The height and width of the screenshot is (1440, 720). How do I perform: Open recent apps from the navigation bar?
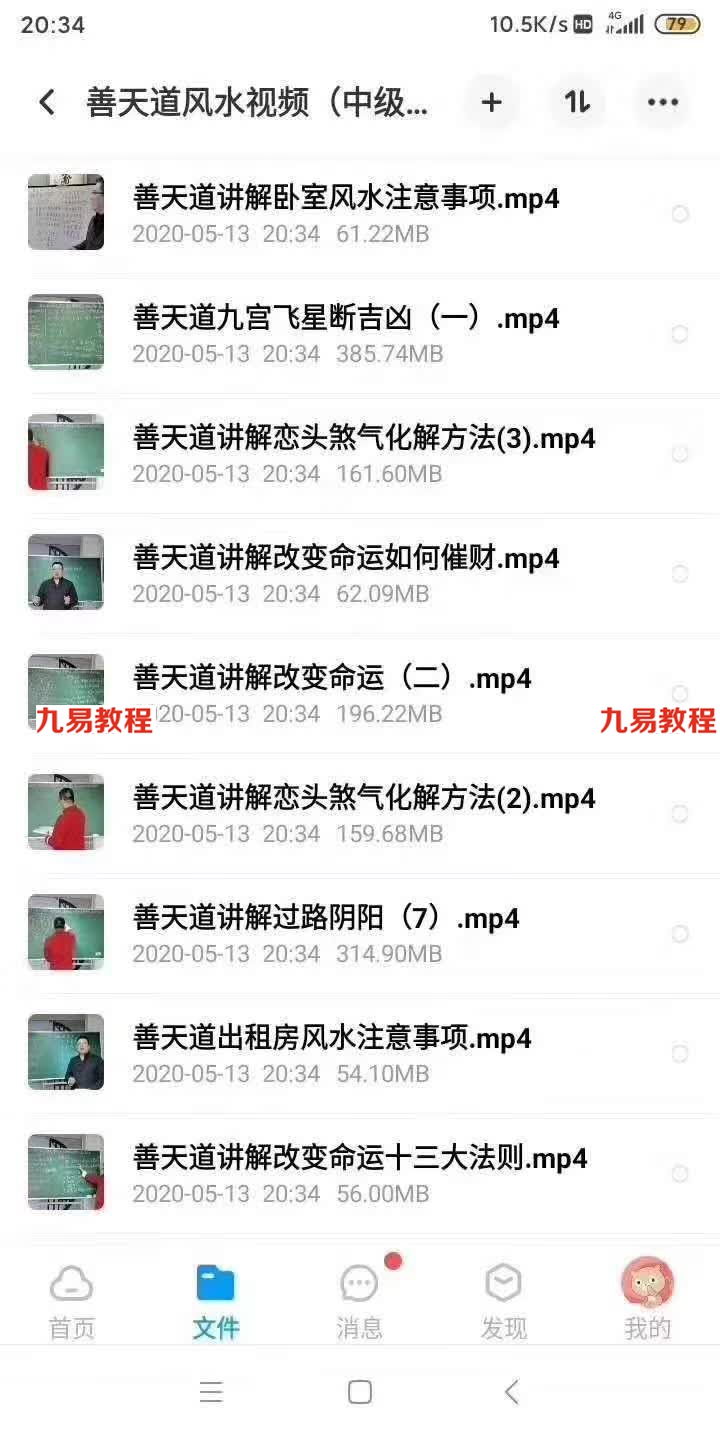point(211,1392)
